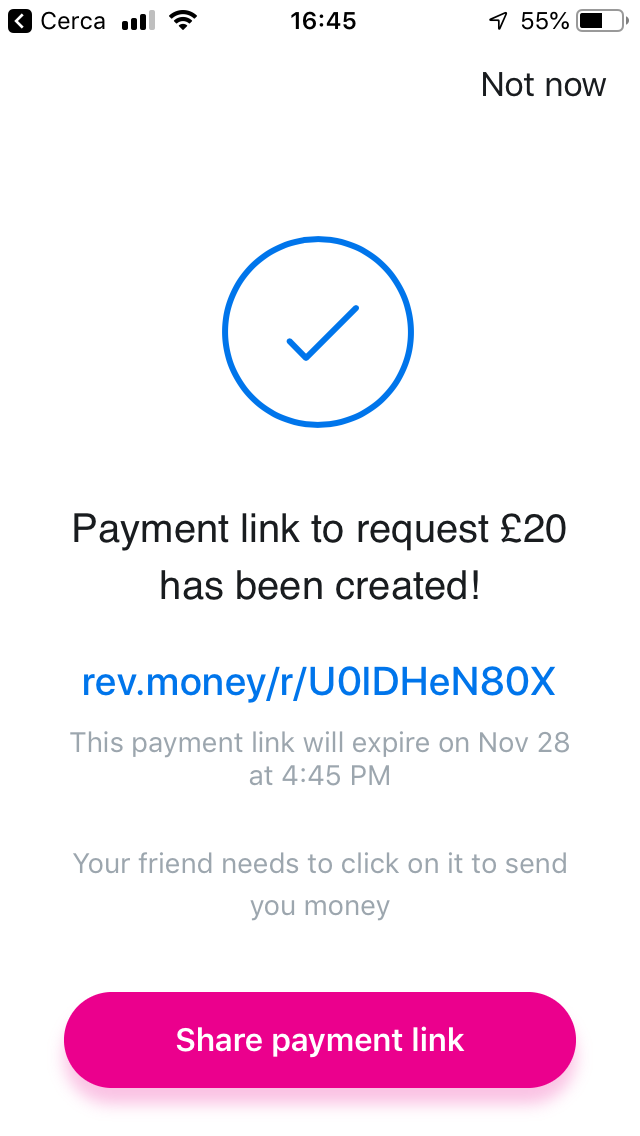Image resolution: width=640 pixels, height=1136 pixels.
Task: Tap the Share payment link button
Action: click(x=320, y=1039)
